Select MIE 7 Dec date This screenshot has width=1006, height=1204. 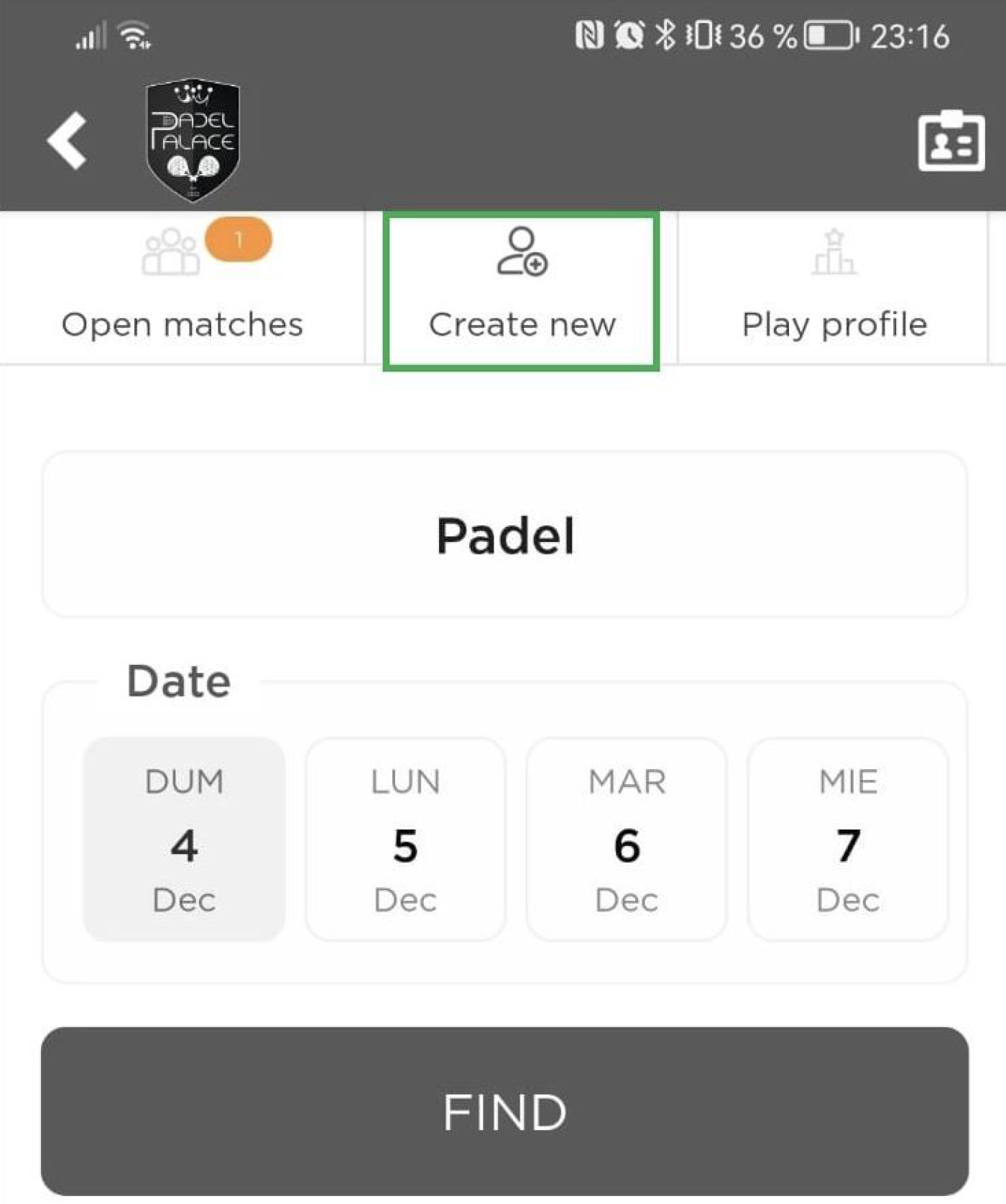pyautogui.click(x=848, y=839)
